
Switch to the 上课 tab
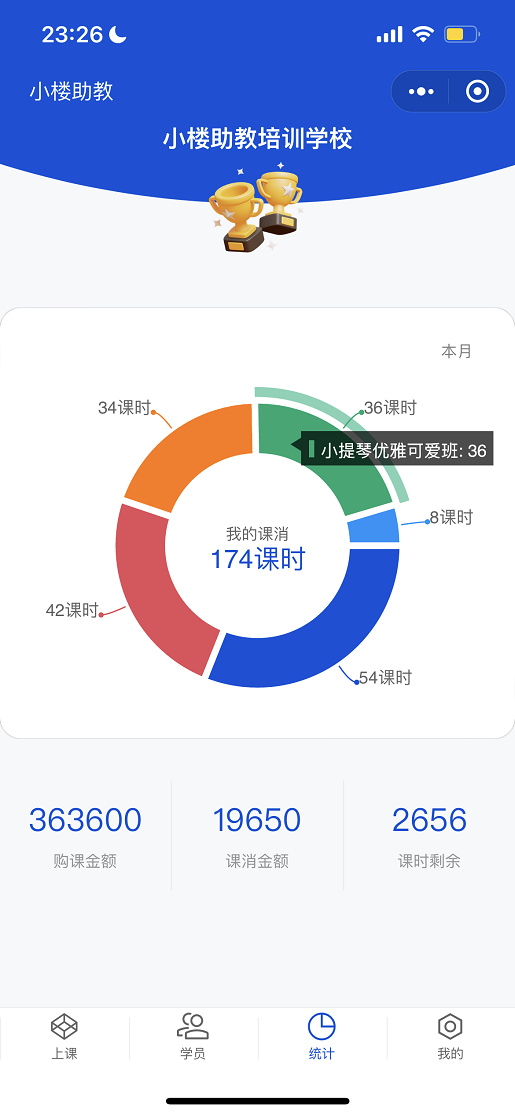(64, 1037)
